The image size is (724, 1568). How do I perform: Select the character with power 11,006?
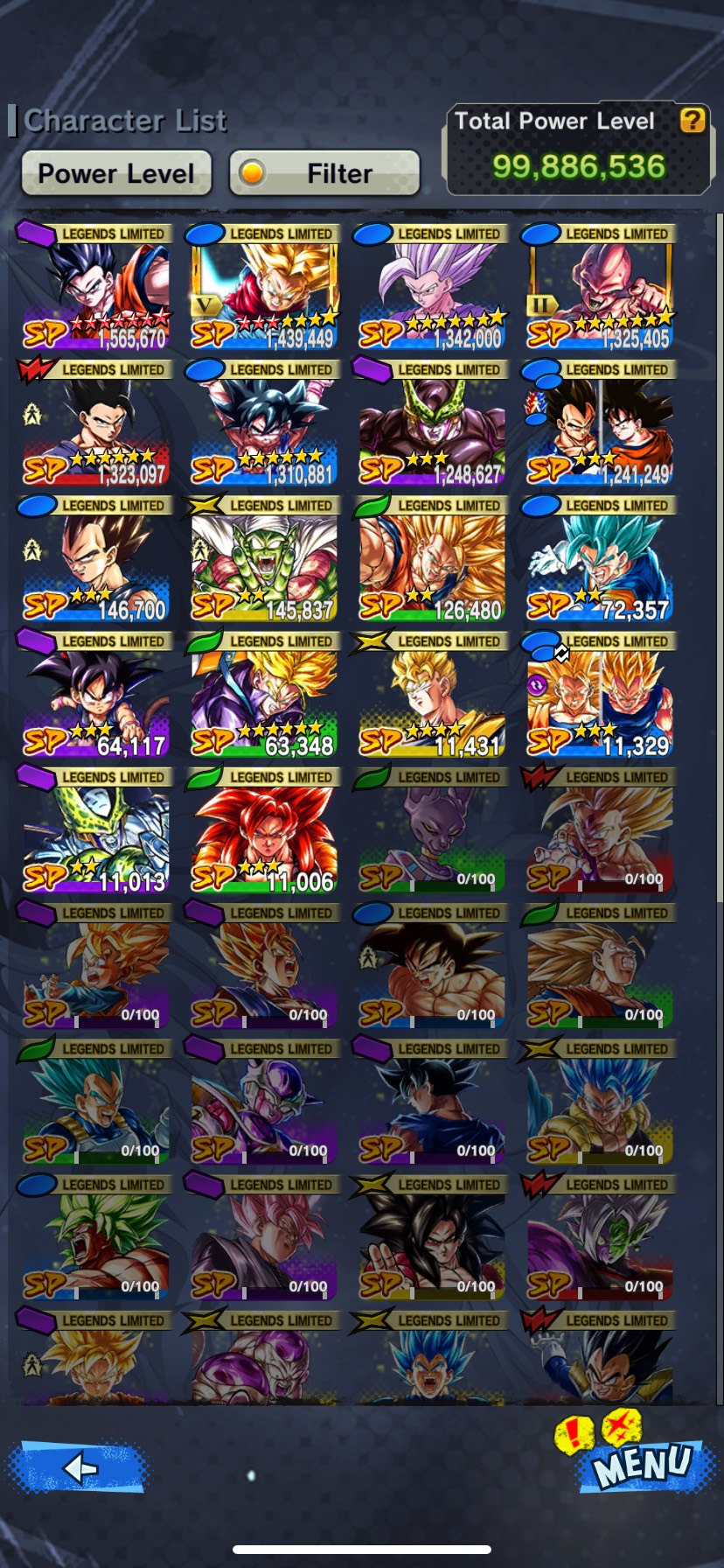[263, 831]
